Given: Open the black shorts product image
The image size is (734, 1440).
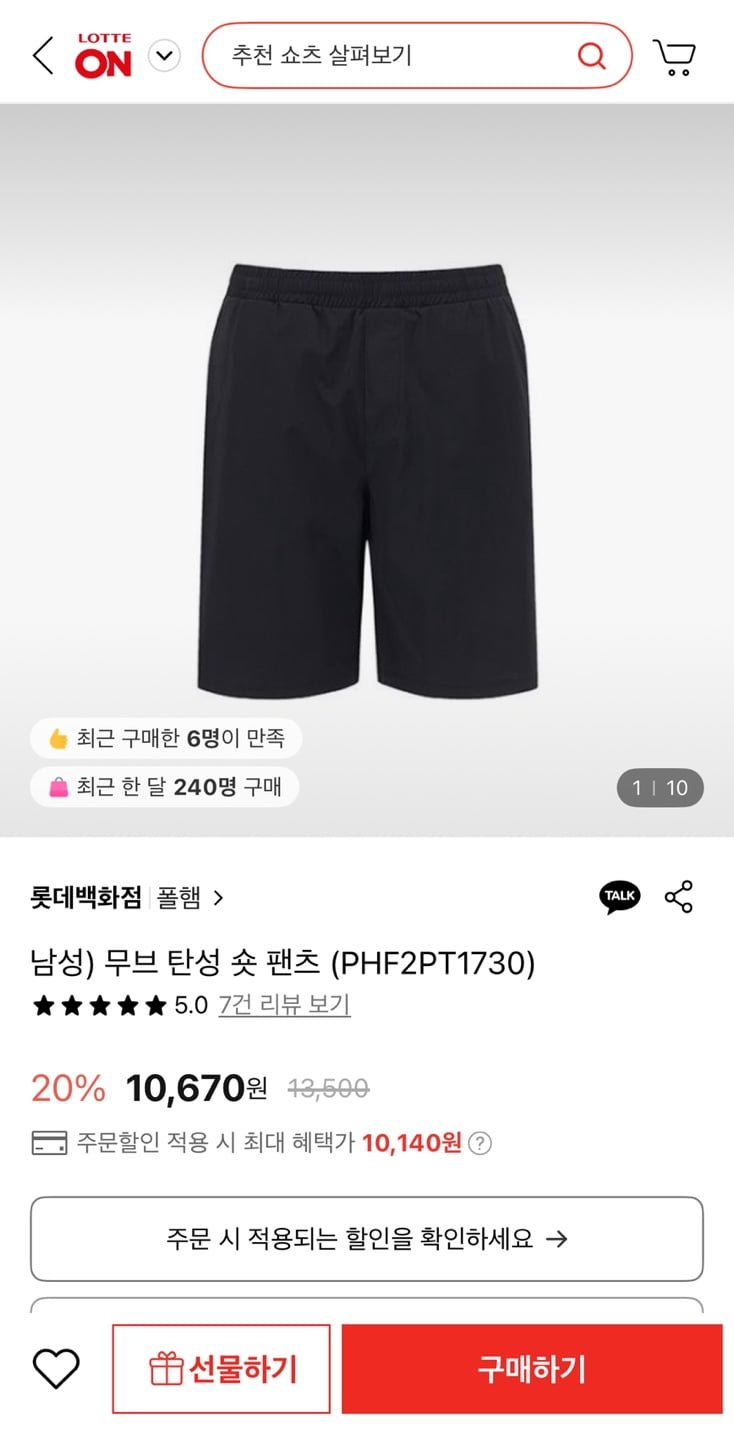Looking at the screenshot, I should click(367, 480).
